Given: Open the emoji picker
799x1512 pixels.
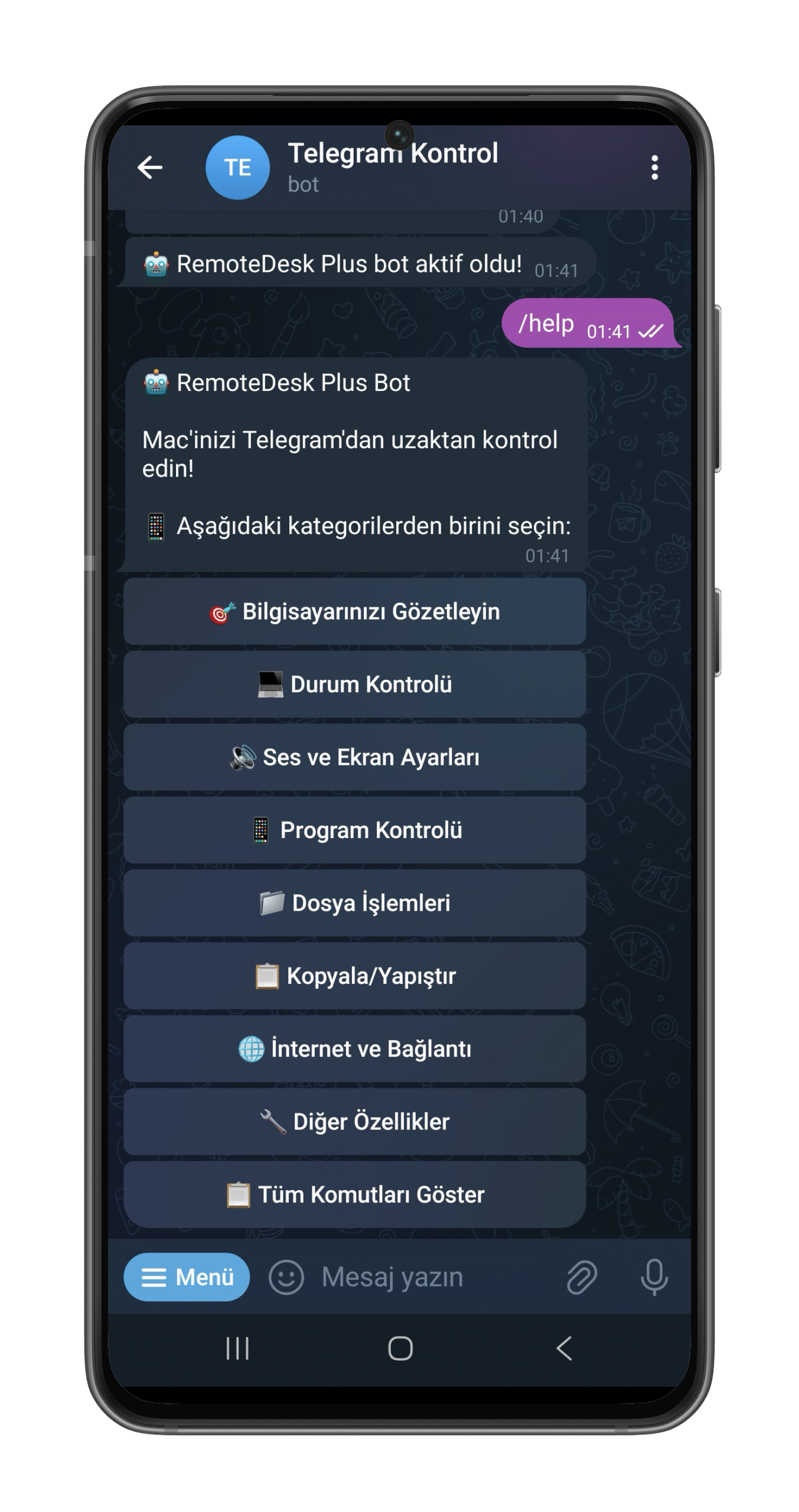Looking at the screenshot, I should 286,1278.
